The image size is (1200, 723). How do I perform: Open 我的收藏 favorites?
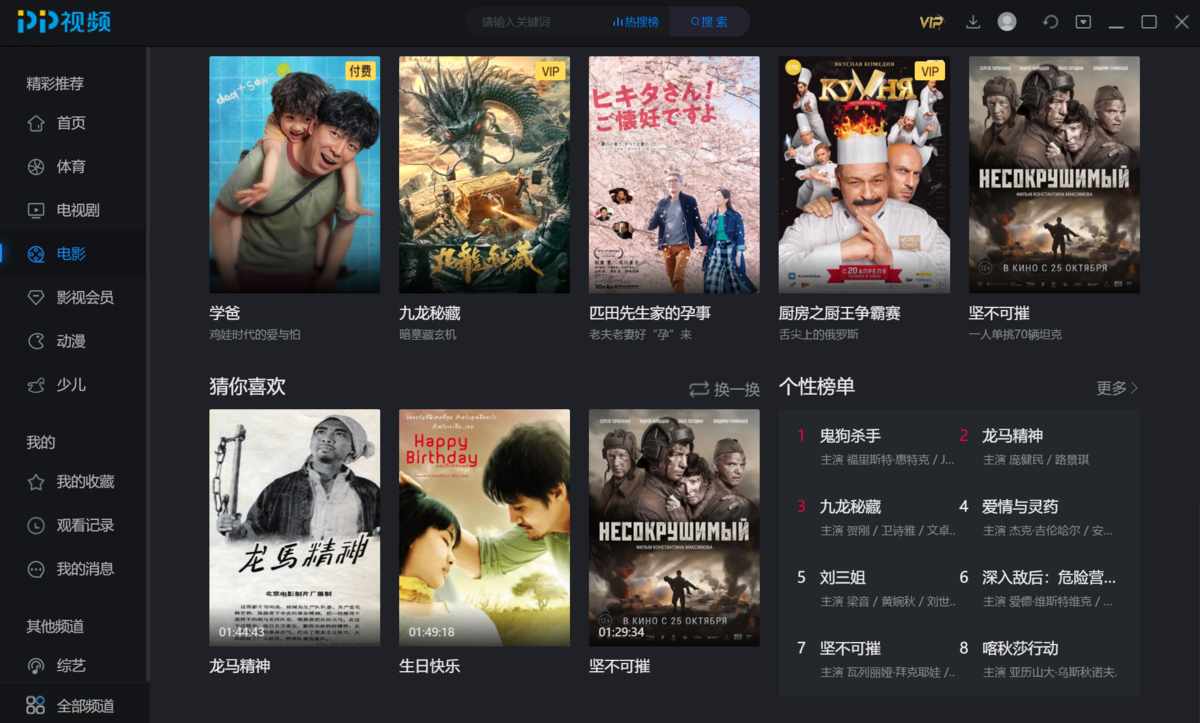pyautogui.click(x=84, y=482)
